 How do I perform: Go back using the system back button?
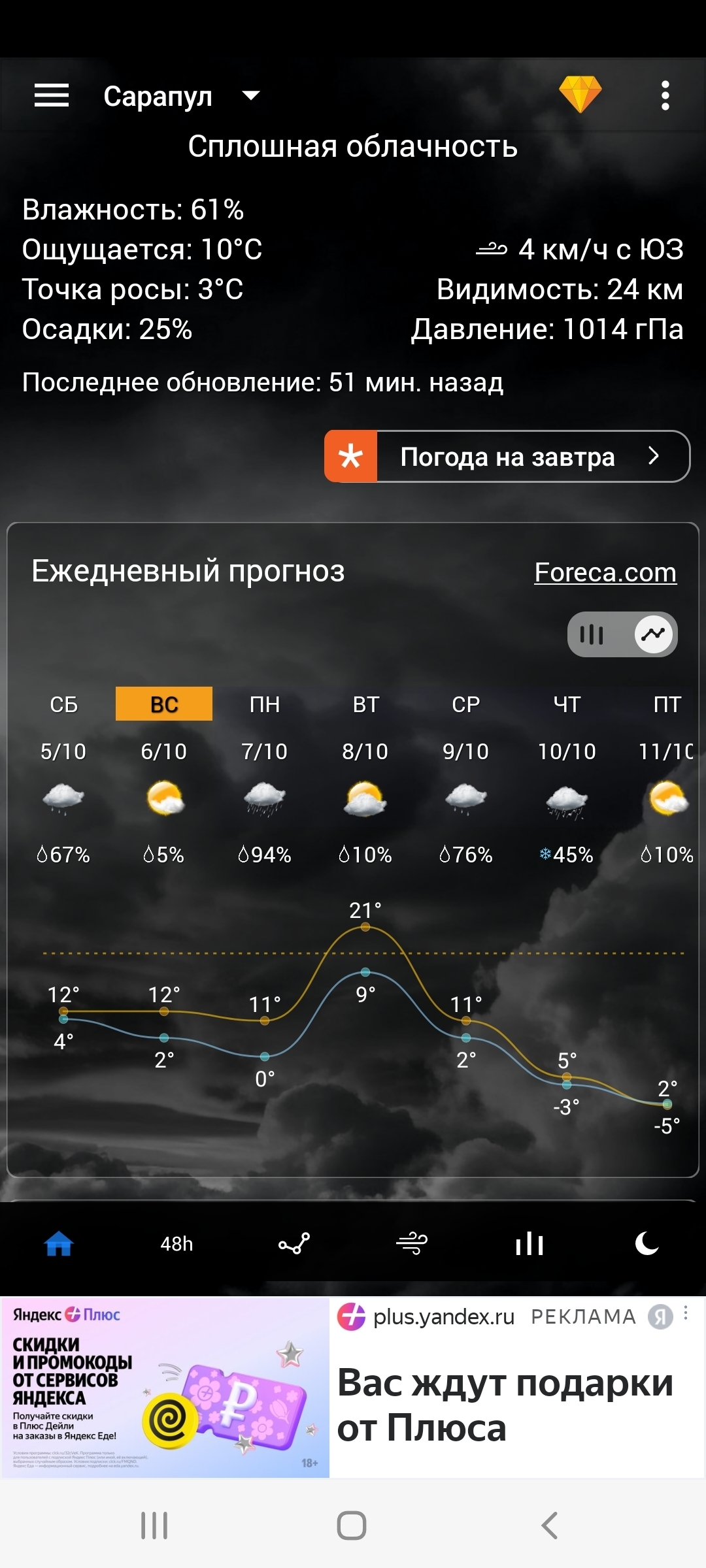550,1526
